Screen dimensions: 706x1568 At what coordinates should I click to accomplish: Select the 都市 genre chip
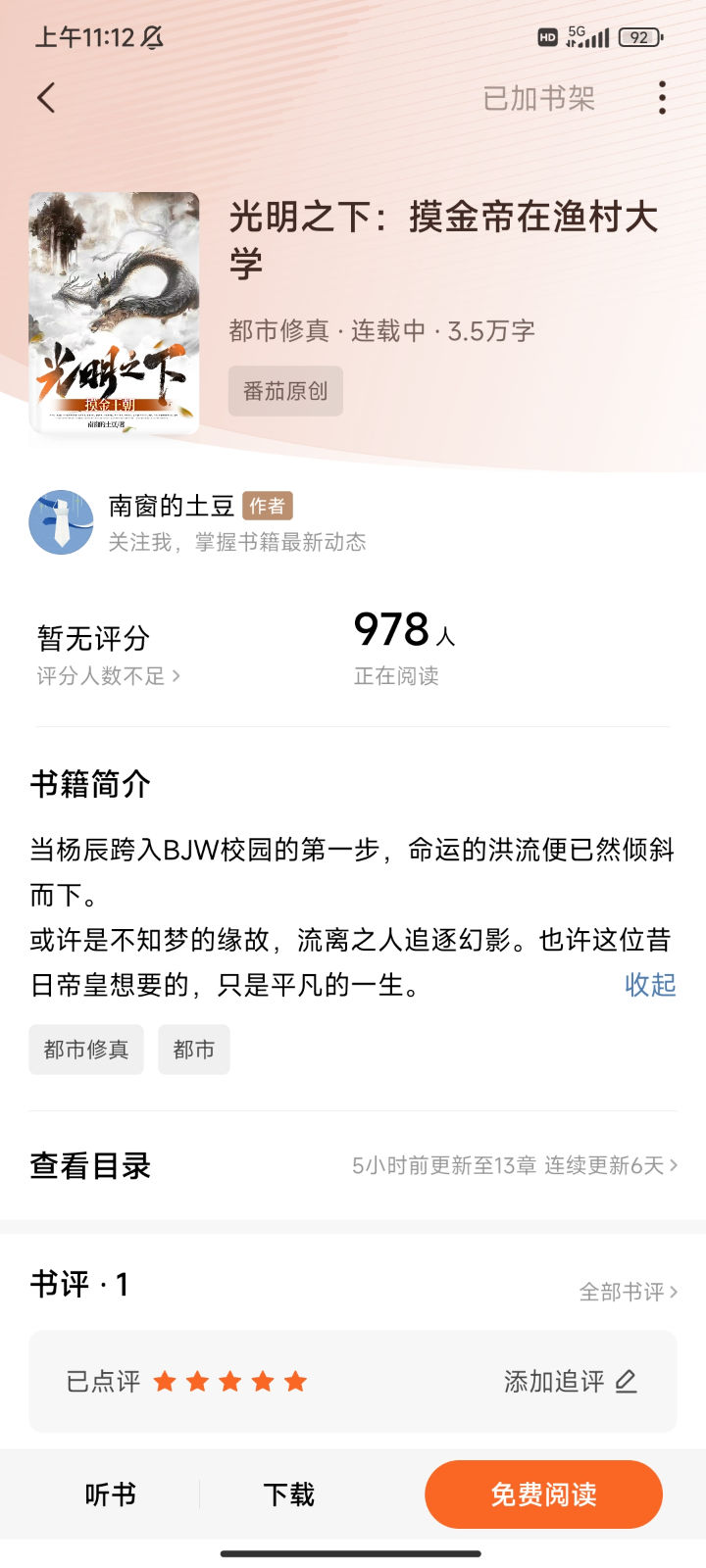pyautogui.click(x=193, y=1050)
